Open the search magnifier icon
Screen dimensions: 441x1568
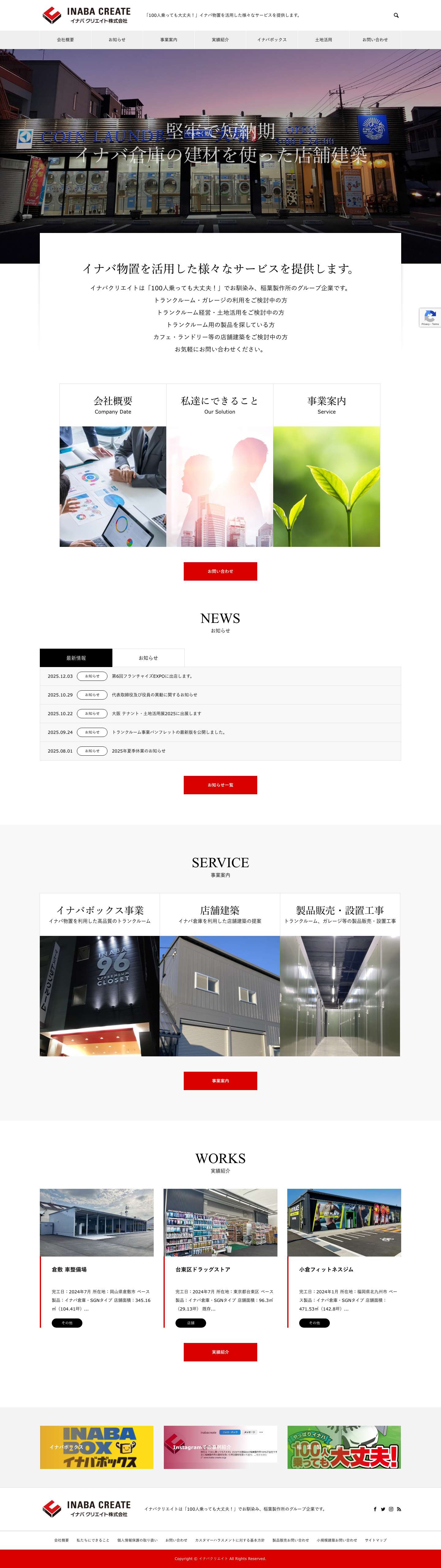click(x=396, y=15)
